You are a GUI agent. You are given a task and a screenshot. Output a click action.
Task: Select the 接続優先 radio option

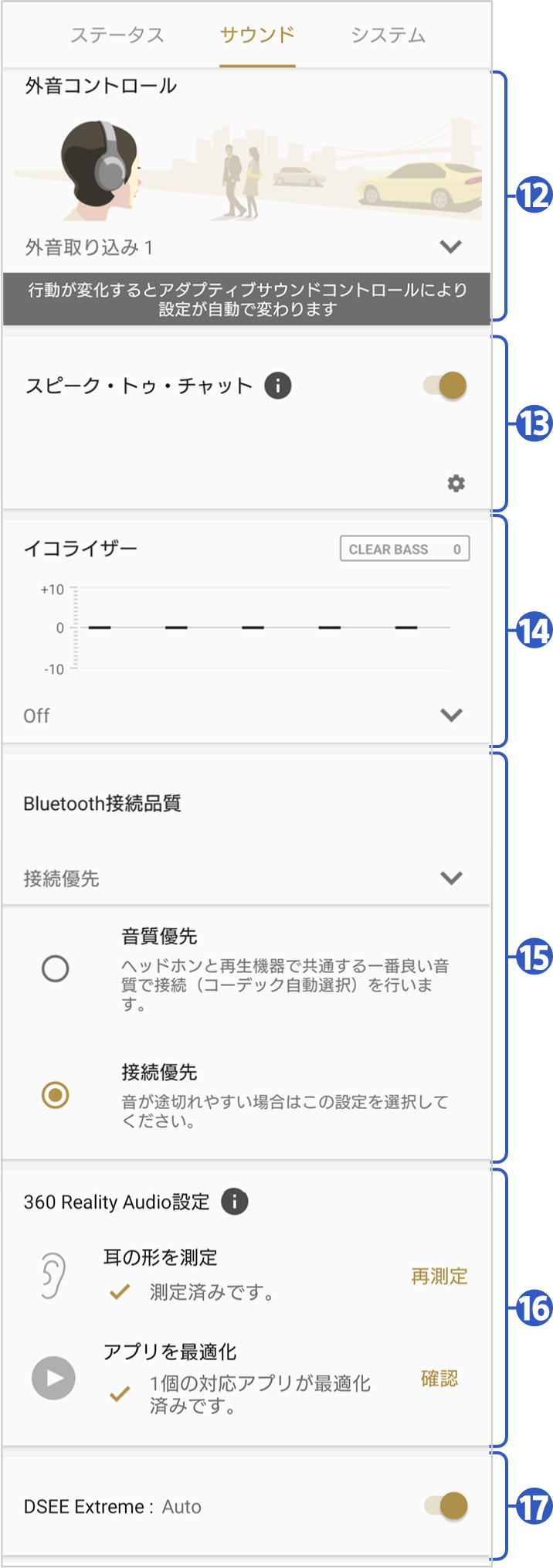tap(56, 1095)
